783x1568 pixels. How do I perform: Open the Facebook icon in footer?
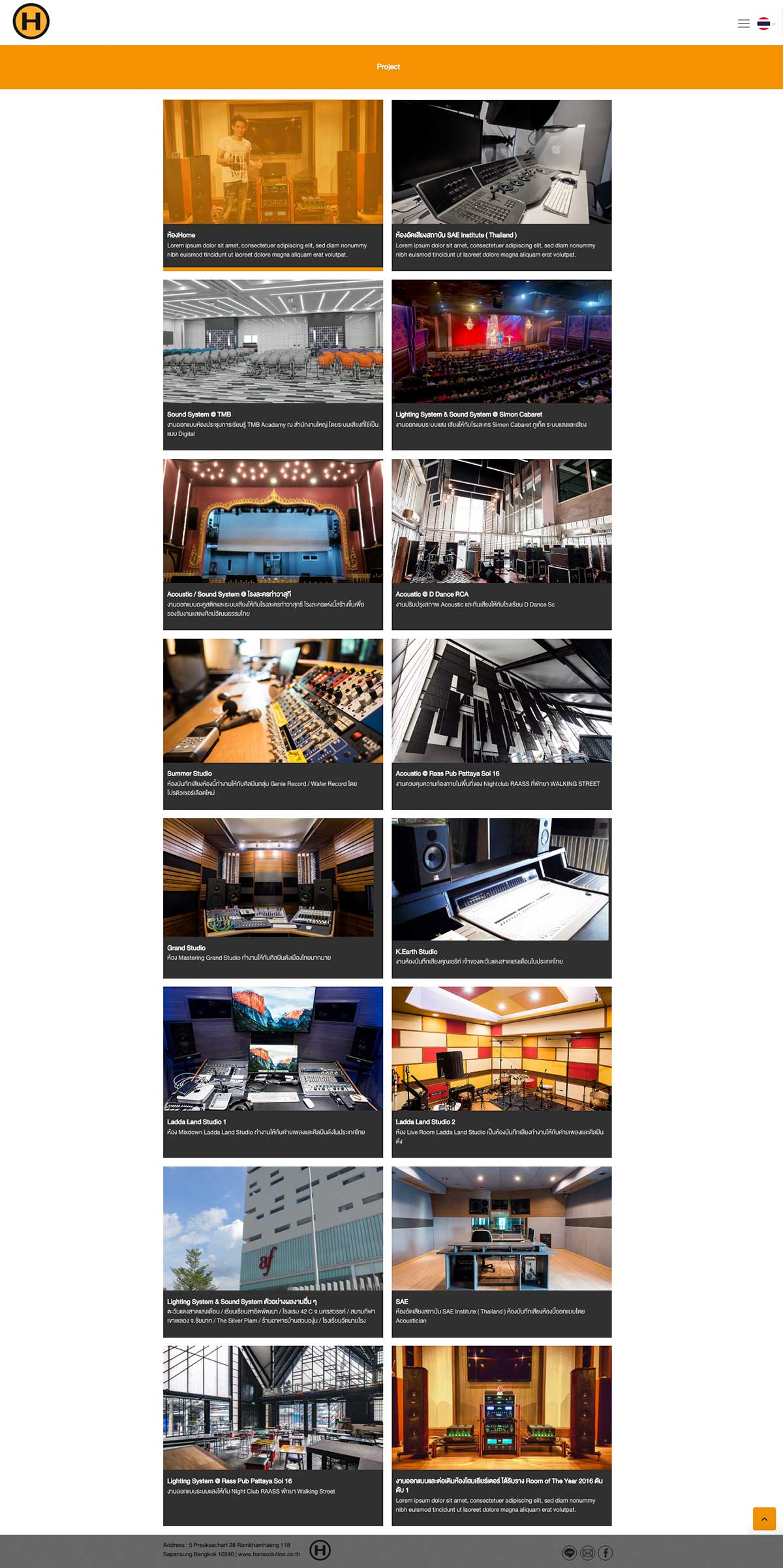606,1553
